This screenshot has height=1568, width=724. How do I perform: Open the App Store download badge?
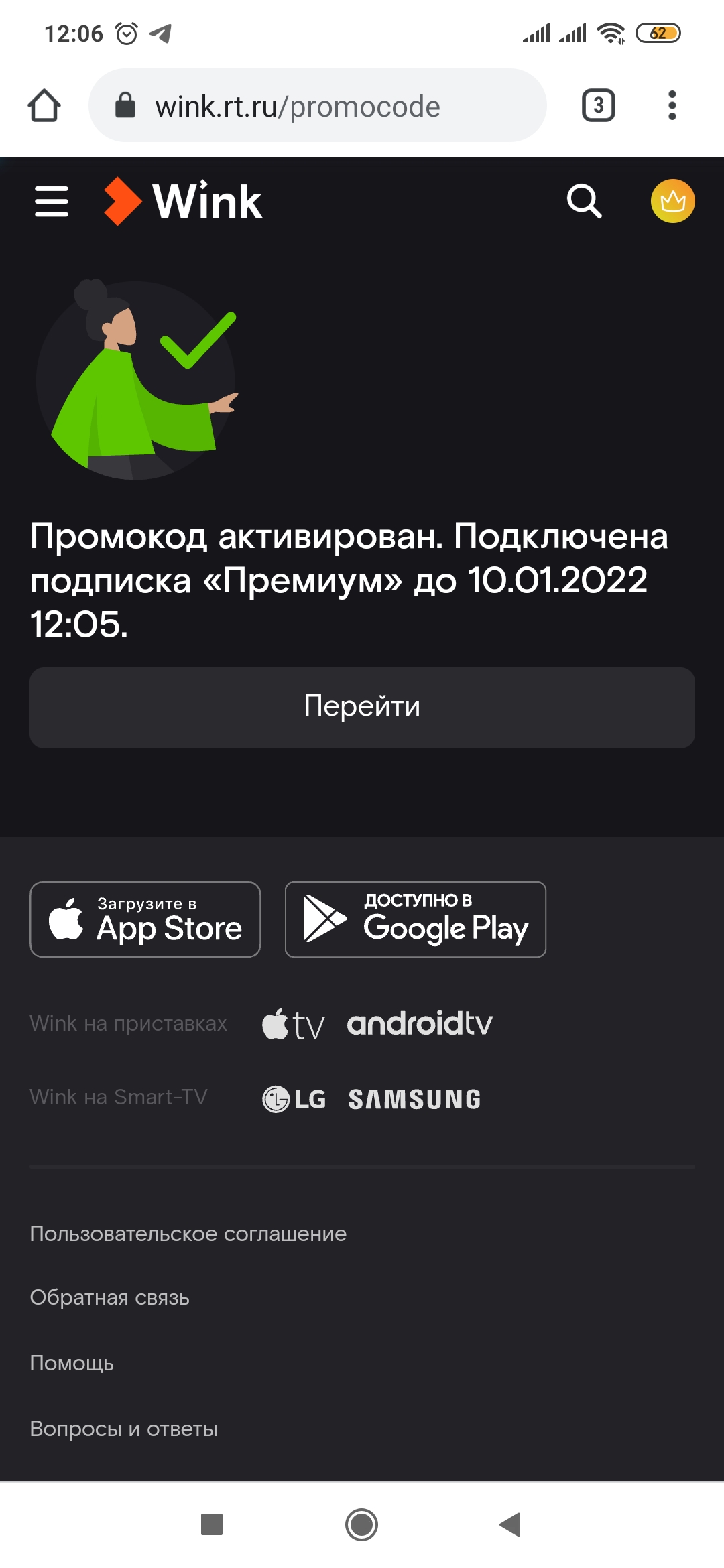click(x=145, y=919)
